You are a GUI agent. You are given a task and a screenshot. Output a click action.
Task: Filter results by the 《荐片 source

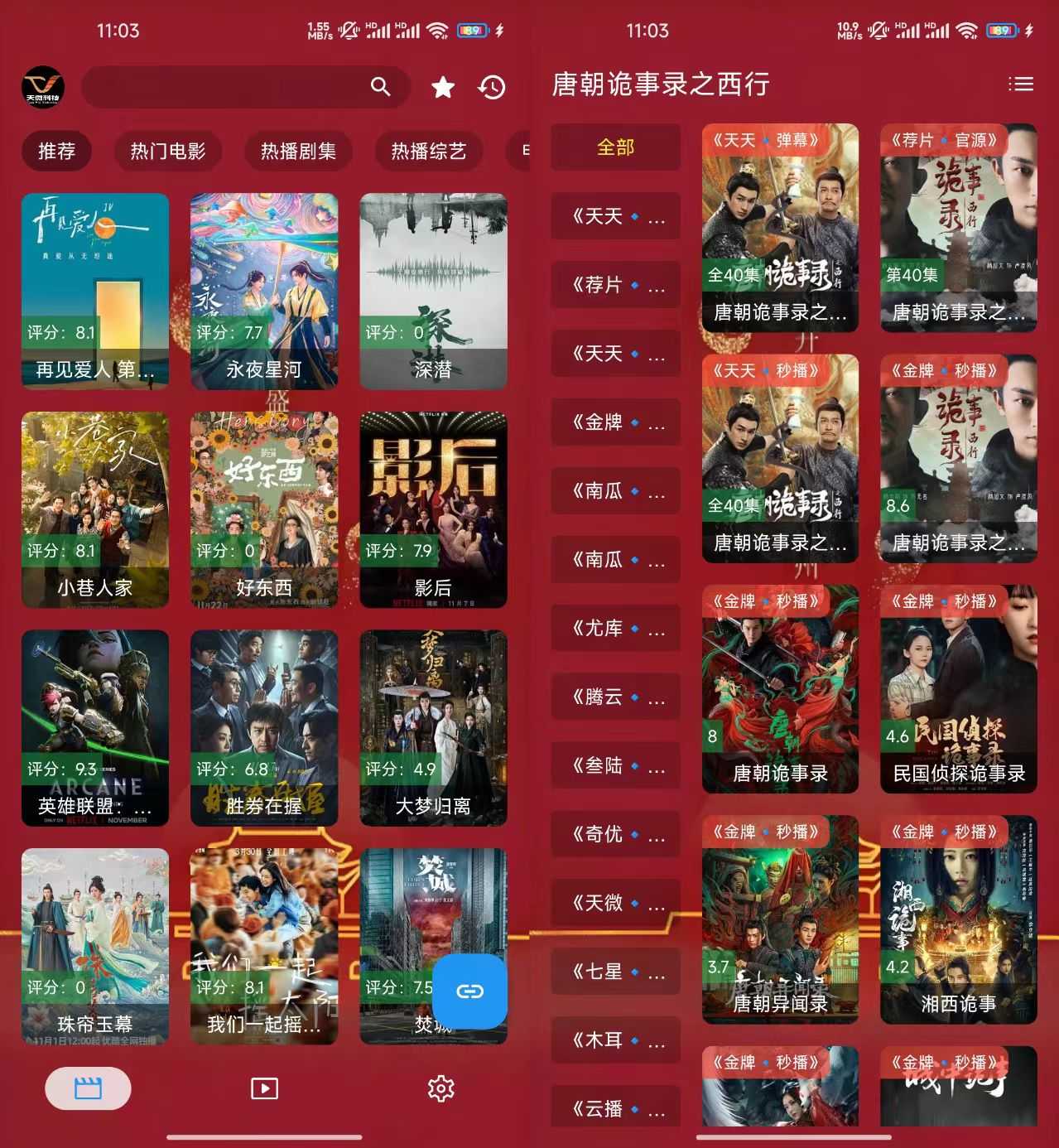click(x=615, y=285)
